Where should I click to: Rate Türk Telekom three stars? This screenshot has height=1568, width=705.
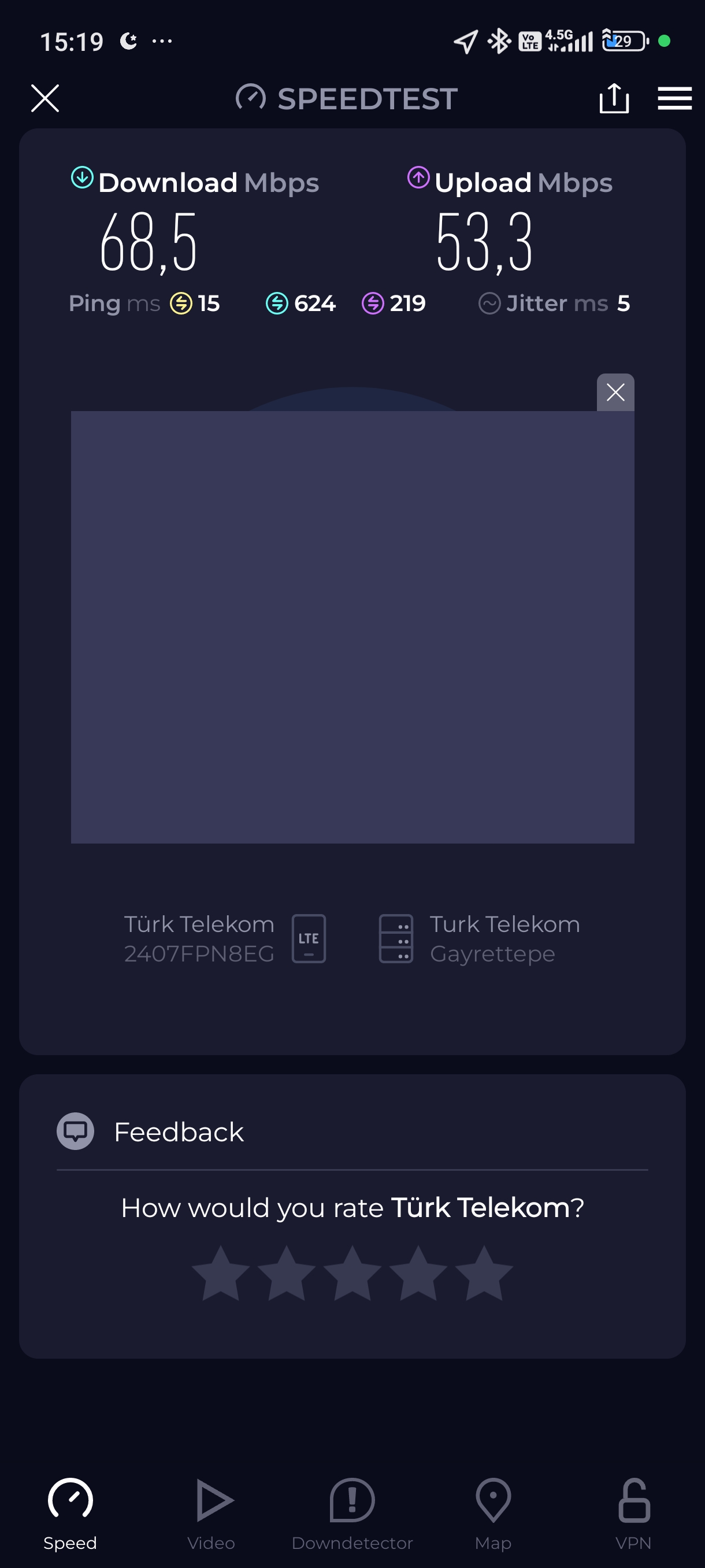click(x=352, y=1273)
